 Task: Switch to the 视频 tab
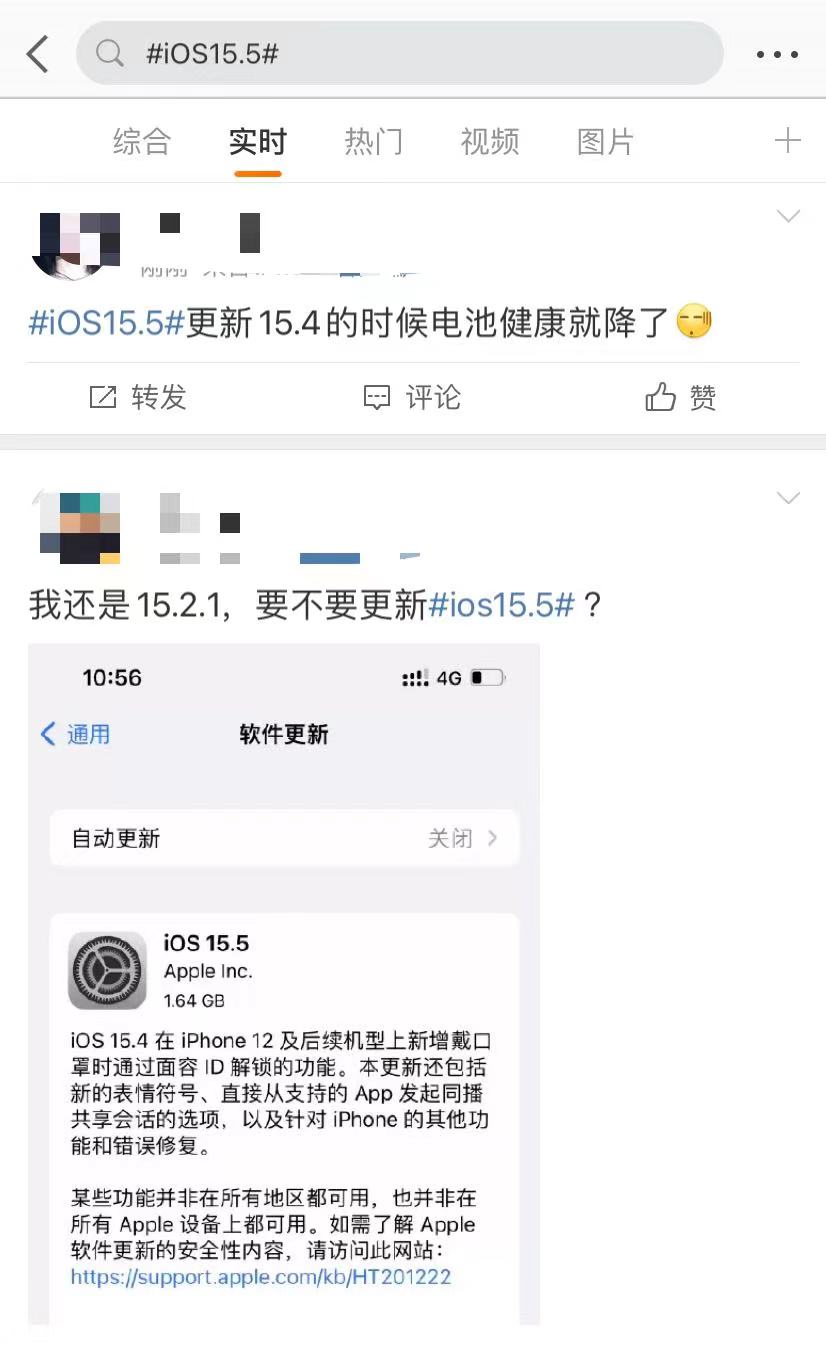tap(489, 141)
